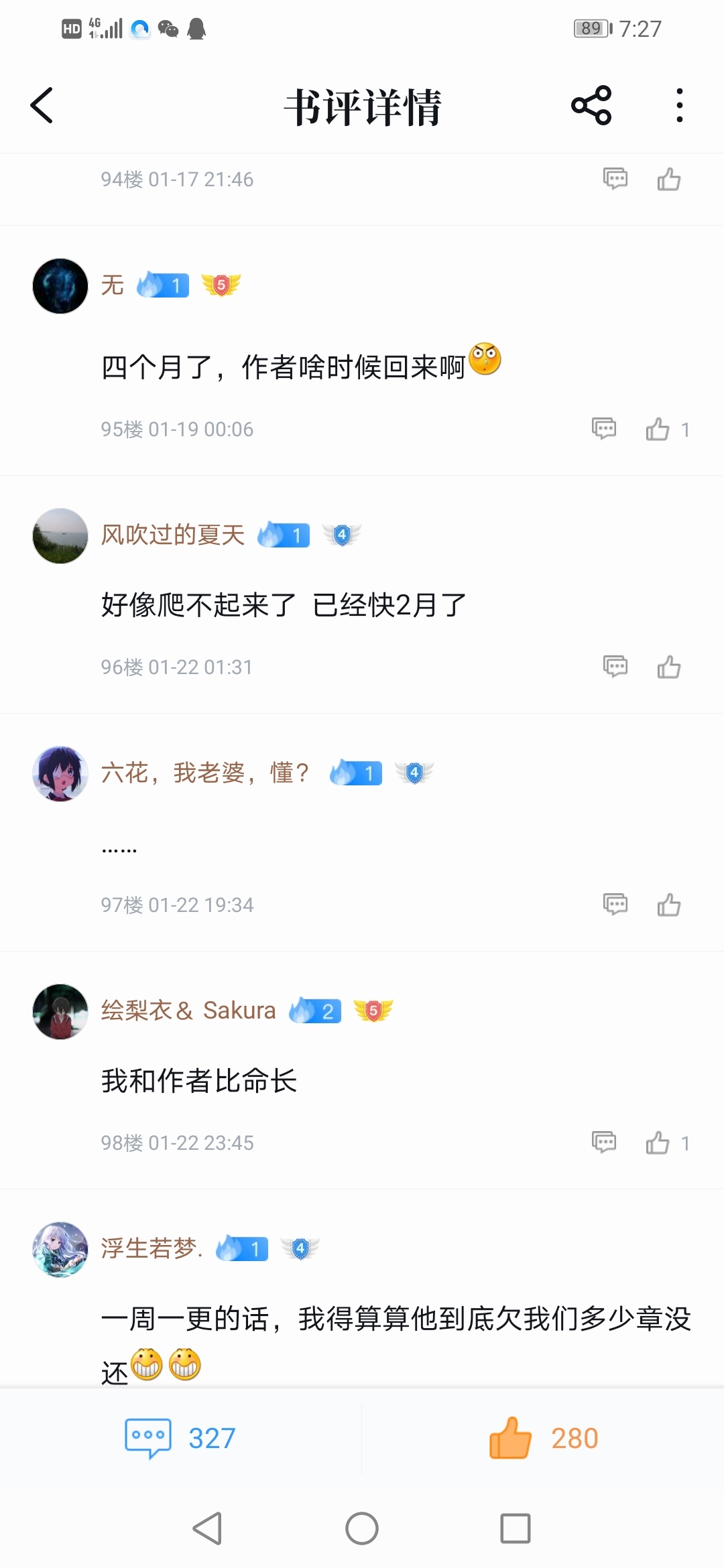Viewport: 724px width, 1568px height.
Task: Like the 96楼 comment by 风吹过的夏天
Action: 669,667
